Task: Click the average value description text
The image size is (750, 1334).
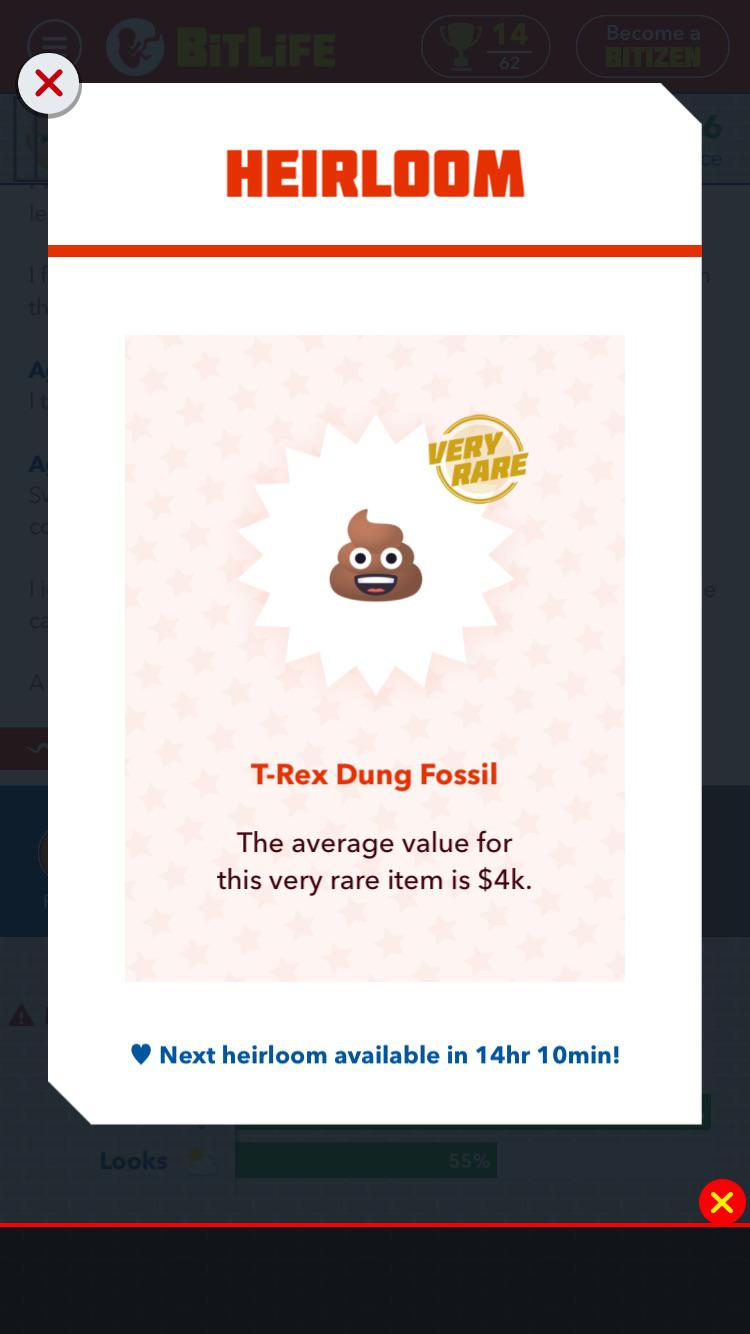Action: pos(374,861)
